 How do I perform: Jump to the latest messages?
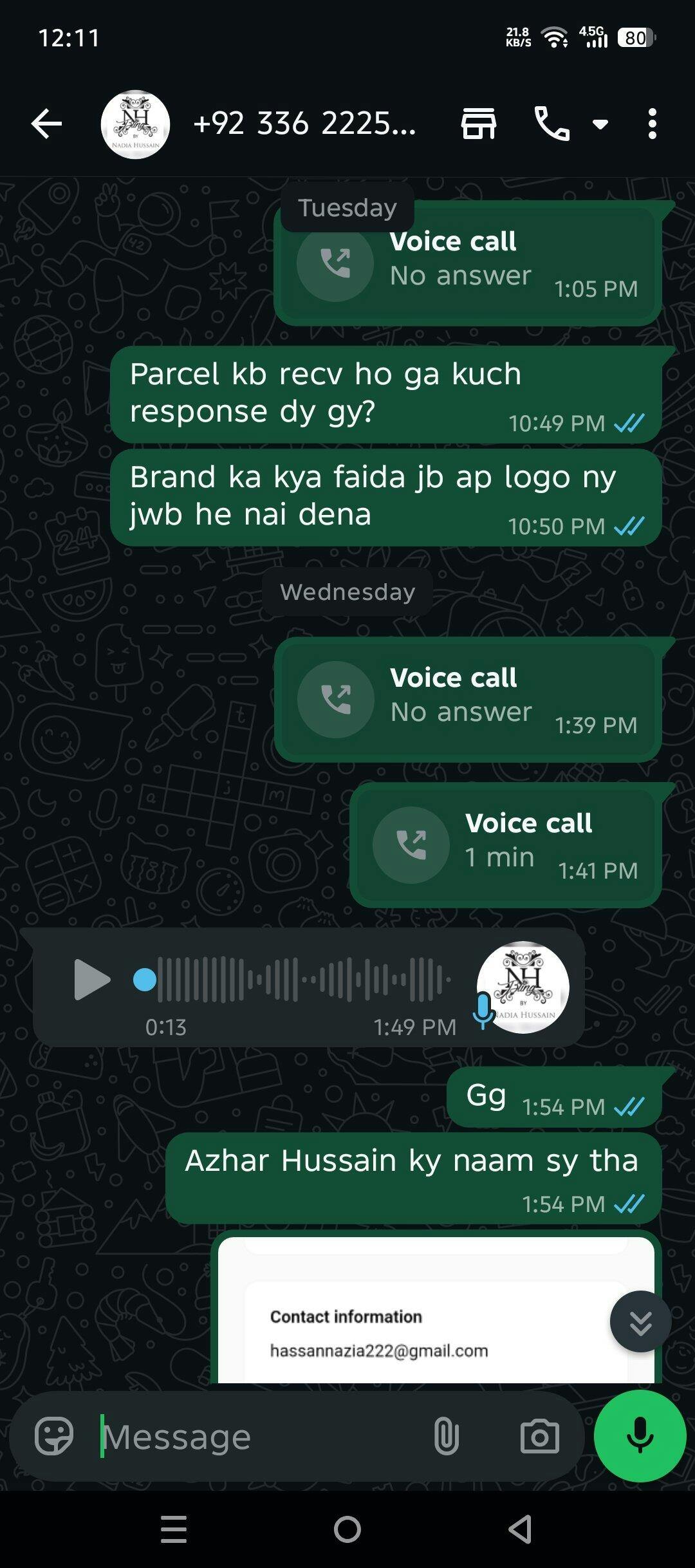point(640,1321)
